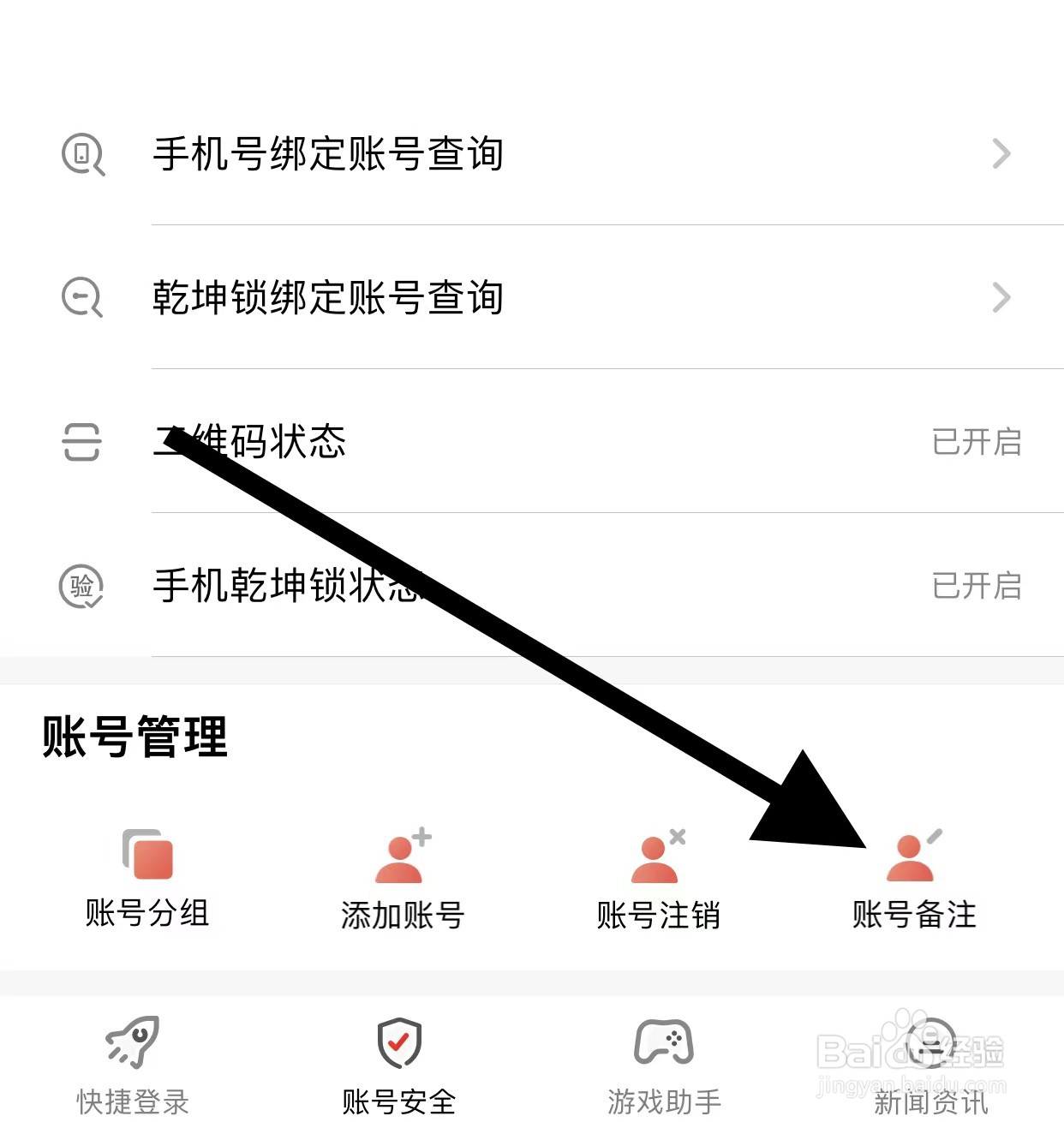The width and height of the screenshot is (1064, 1122).
Task: Tap the QR code icon beside 二维码状态
Action: (x=81, y=442)
